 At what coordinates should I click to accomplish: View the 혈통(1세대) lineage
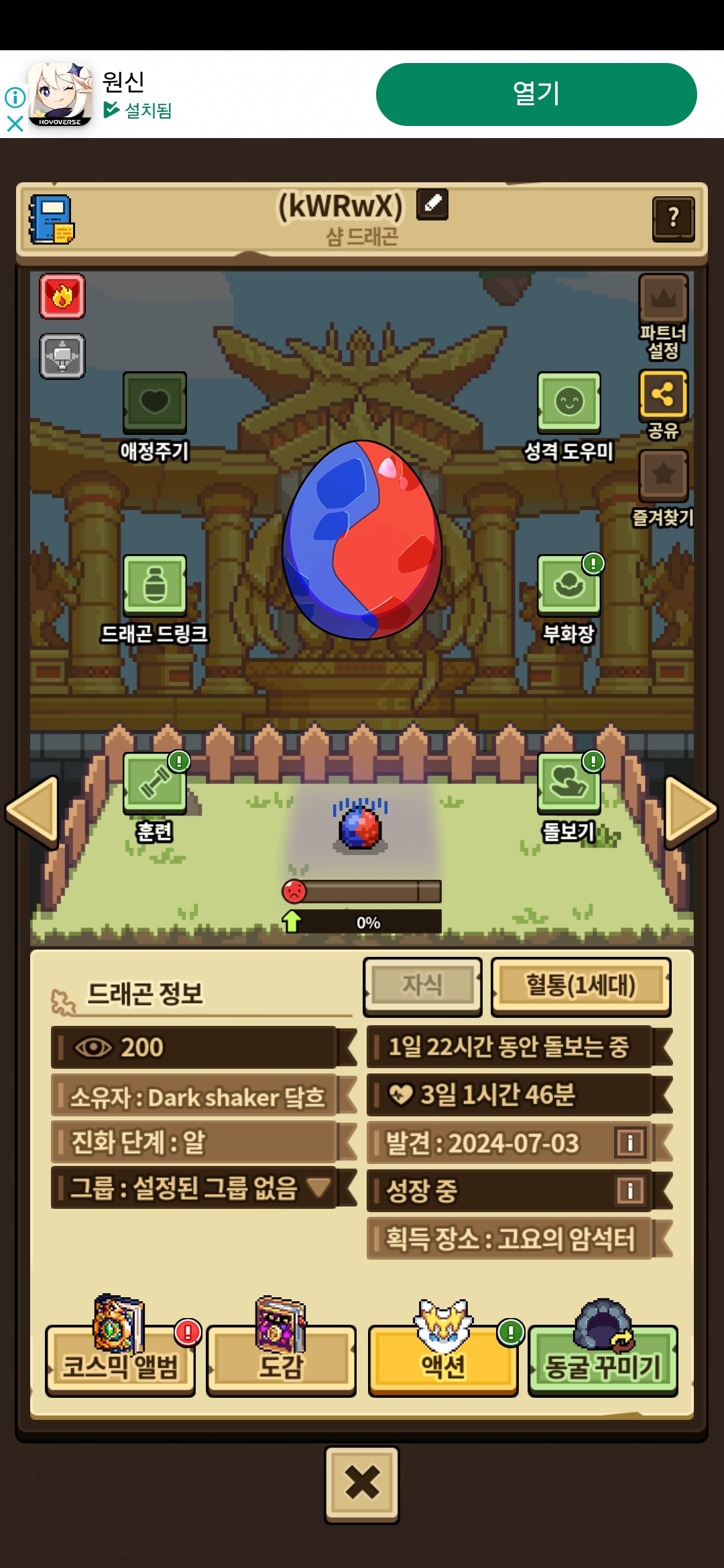tap(581, 986)
